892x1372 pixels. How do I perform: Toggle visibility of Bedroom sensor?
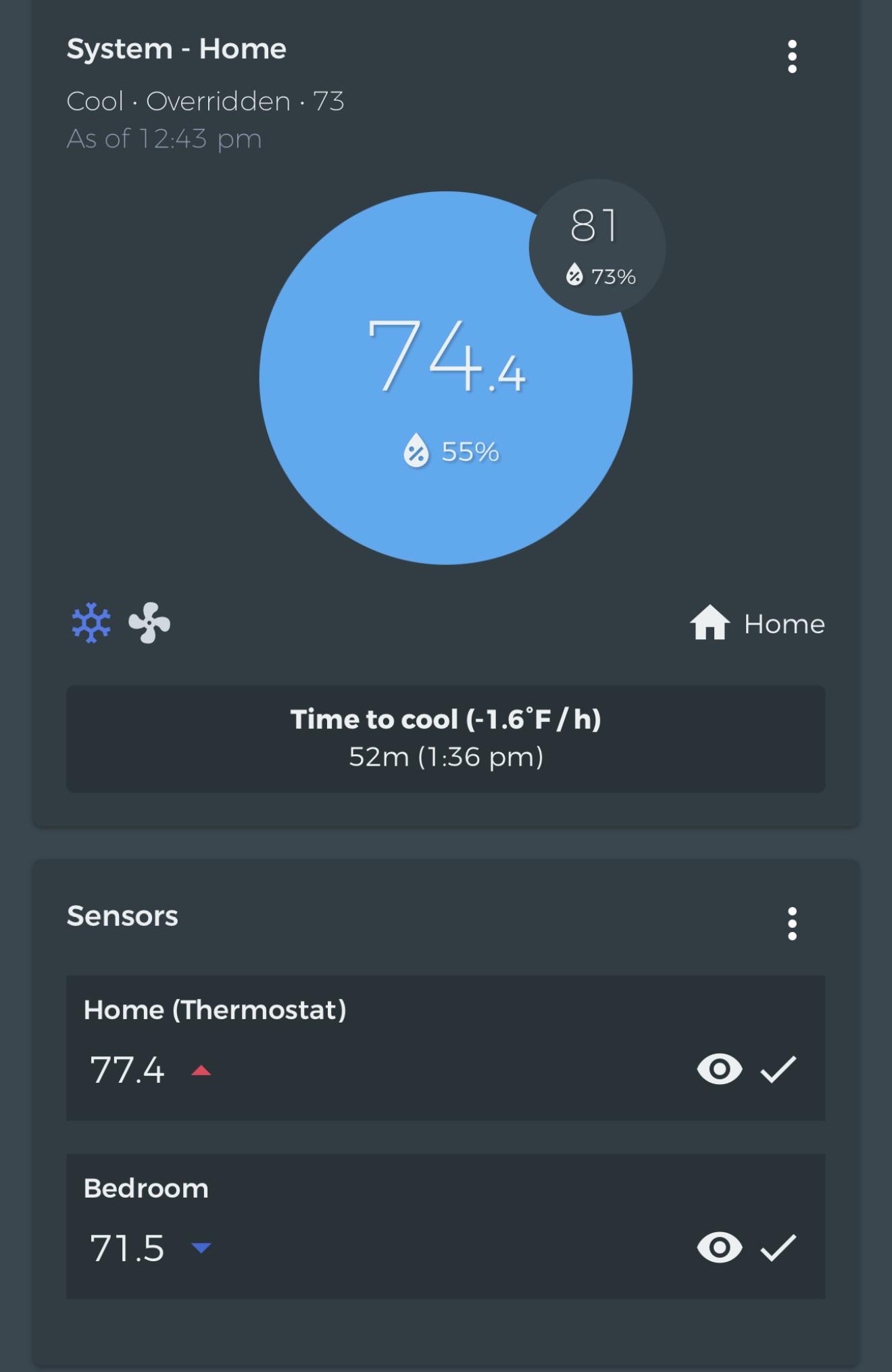coord(720,1247)
